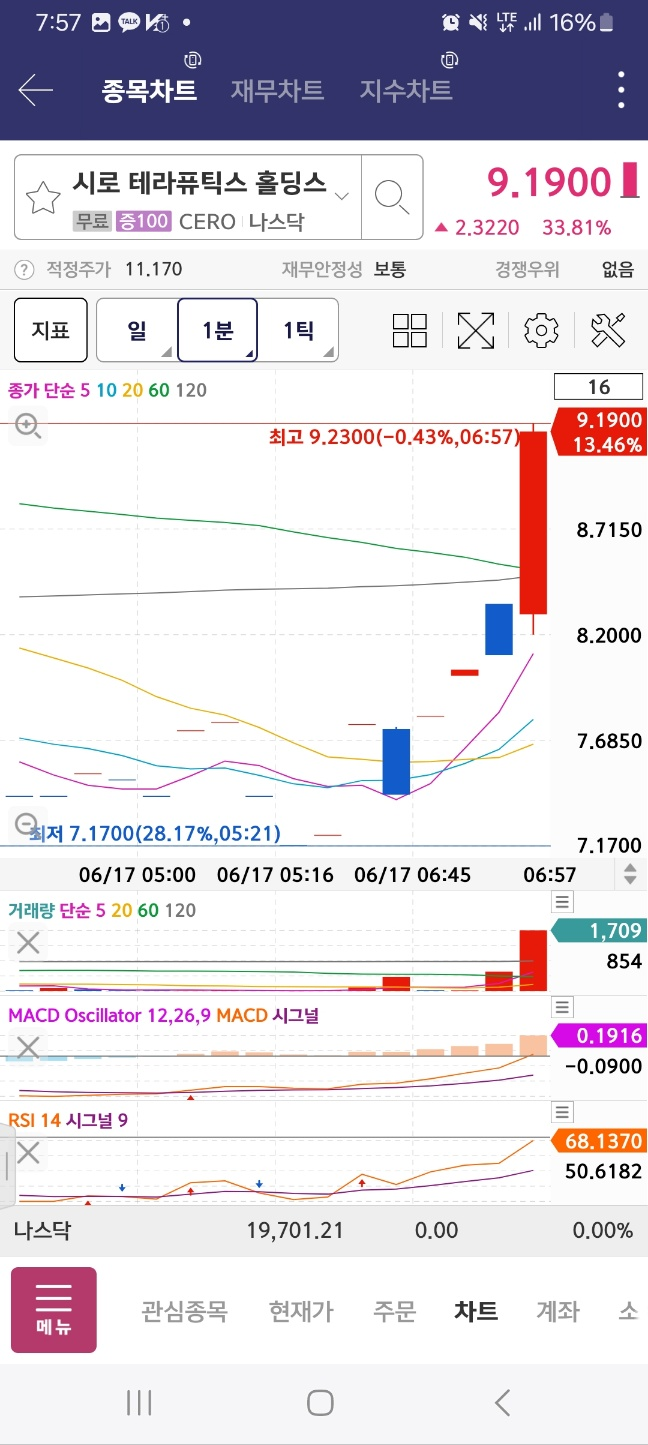Open chart settings gear icon
Viewport: 648px width, 1445px height.
pyautogui.click(x=541, y=330)
